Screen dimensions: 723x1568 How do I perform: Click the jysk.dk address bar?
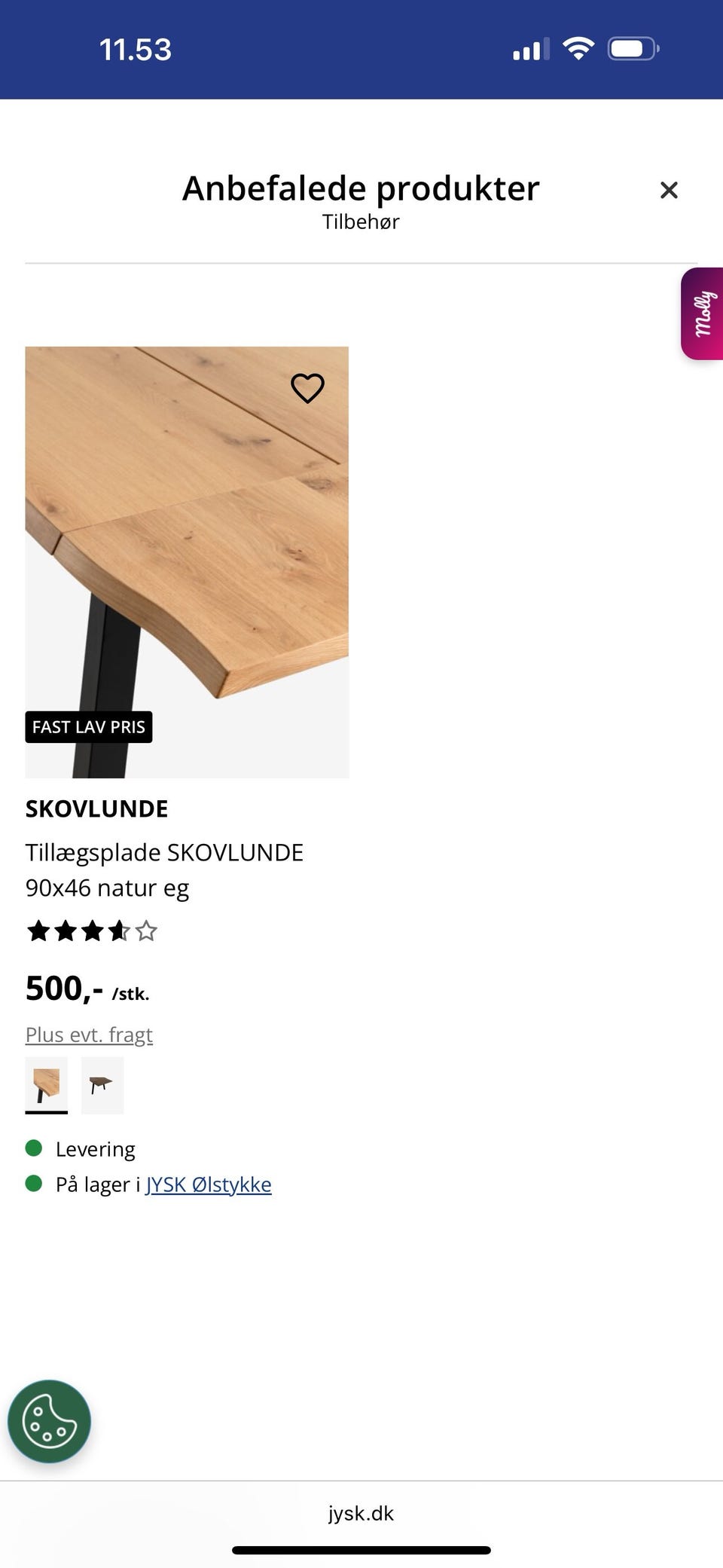coord(361,1513)
